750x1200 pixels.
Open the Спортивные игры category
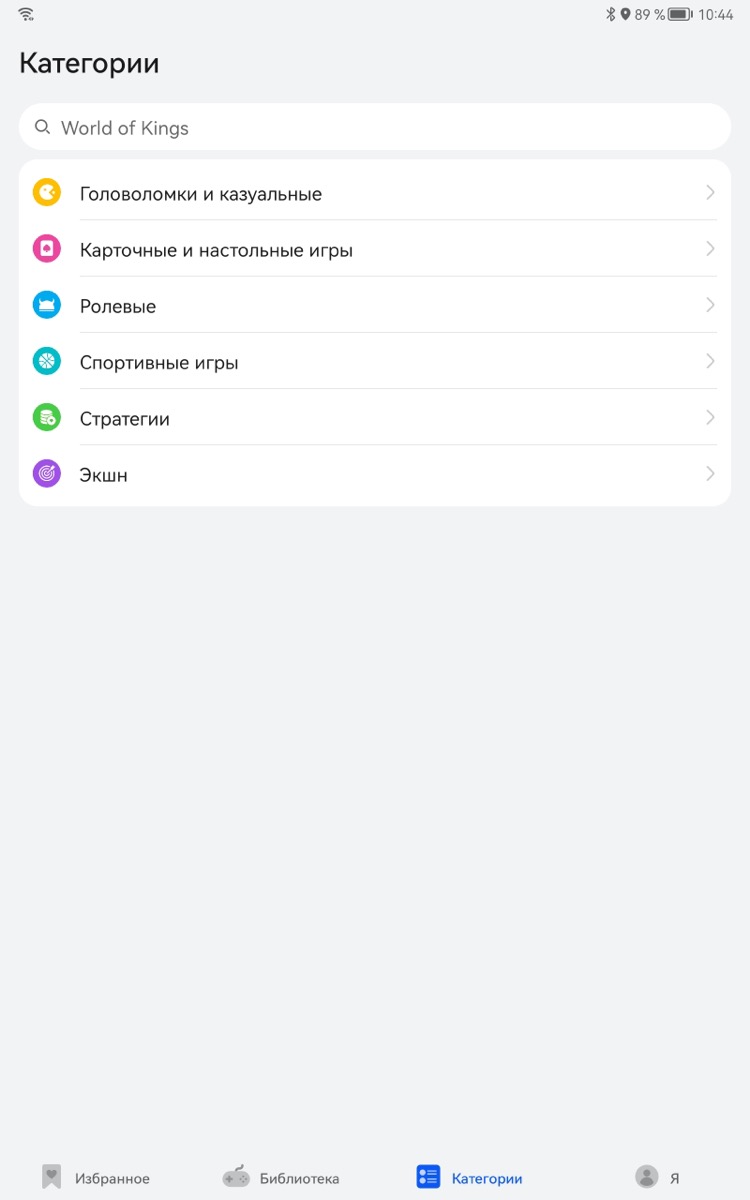click(x=375, y=361)
